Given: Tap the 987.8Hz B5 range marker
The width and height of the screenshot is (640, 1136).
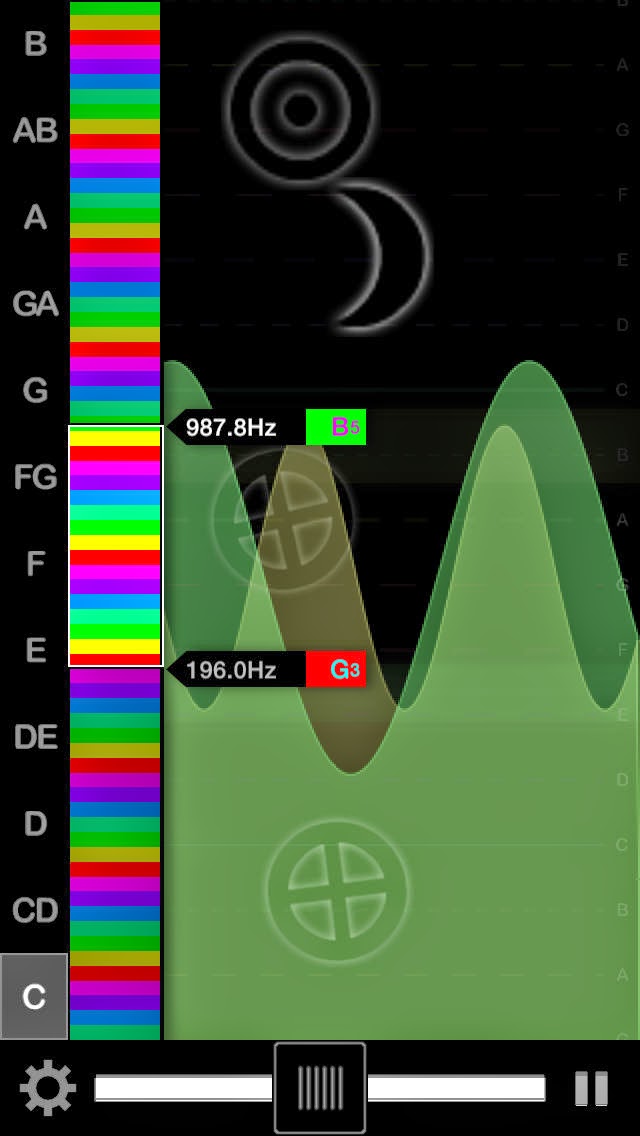Looking at the screenshot, I should 266,427.
